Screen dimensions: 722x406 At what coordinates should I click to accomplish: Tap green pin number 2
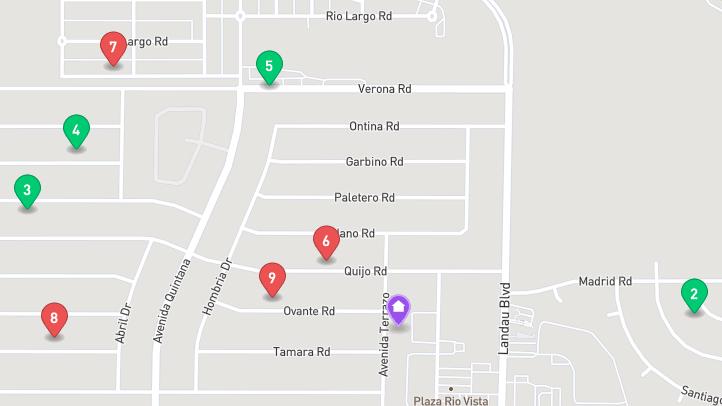tap(694, 294)
